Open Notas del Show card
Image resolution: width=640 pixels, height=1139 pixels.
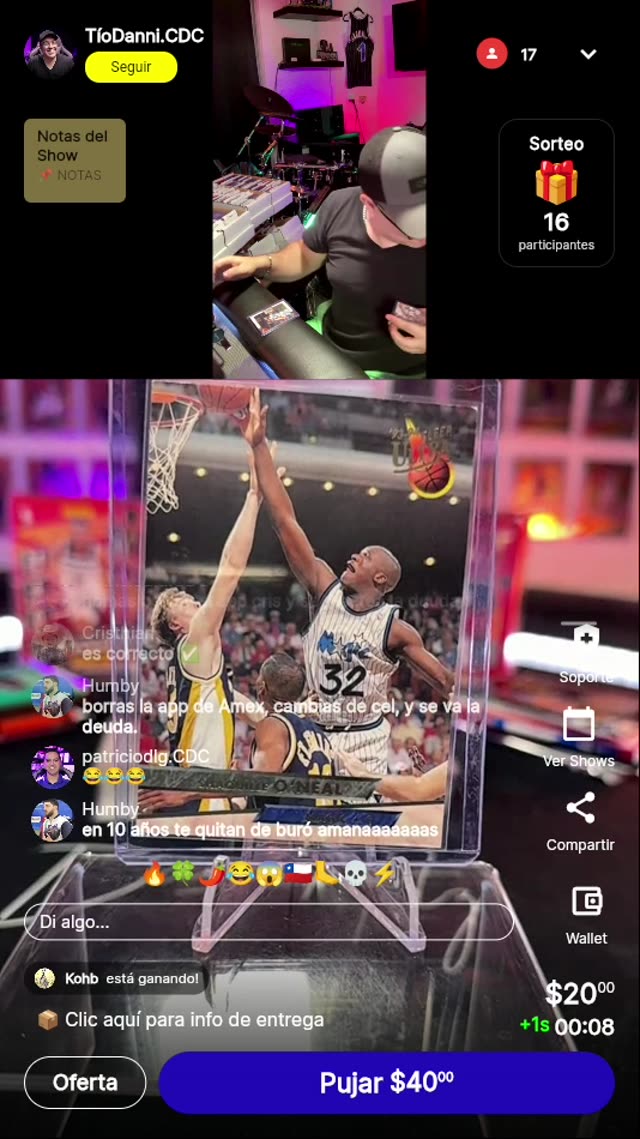click(75, 160)
